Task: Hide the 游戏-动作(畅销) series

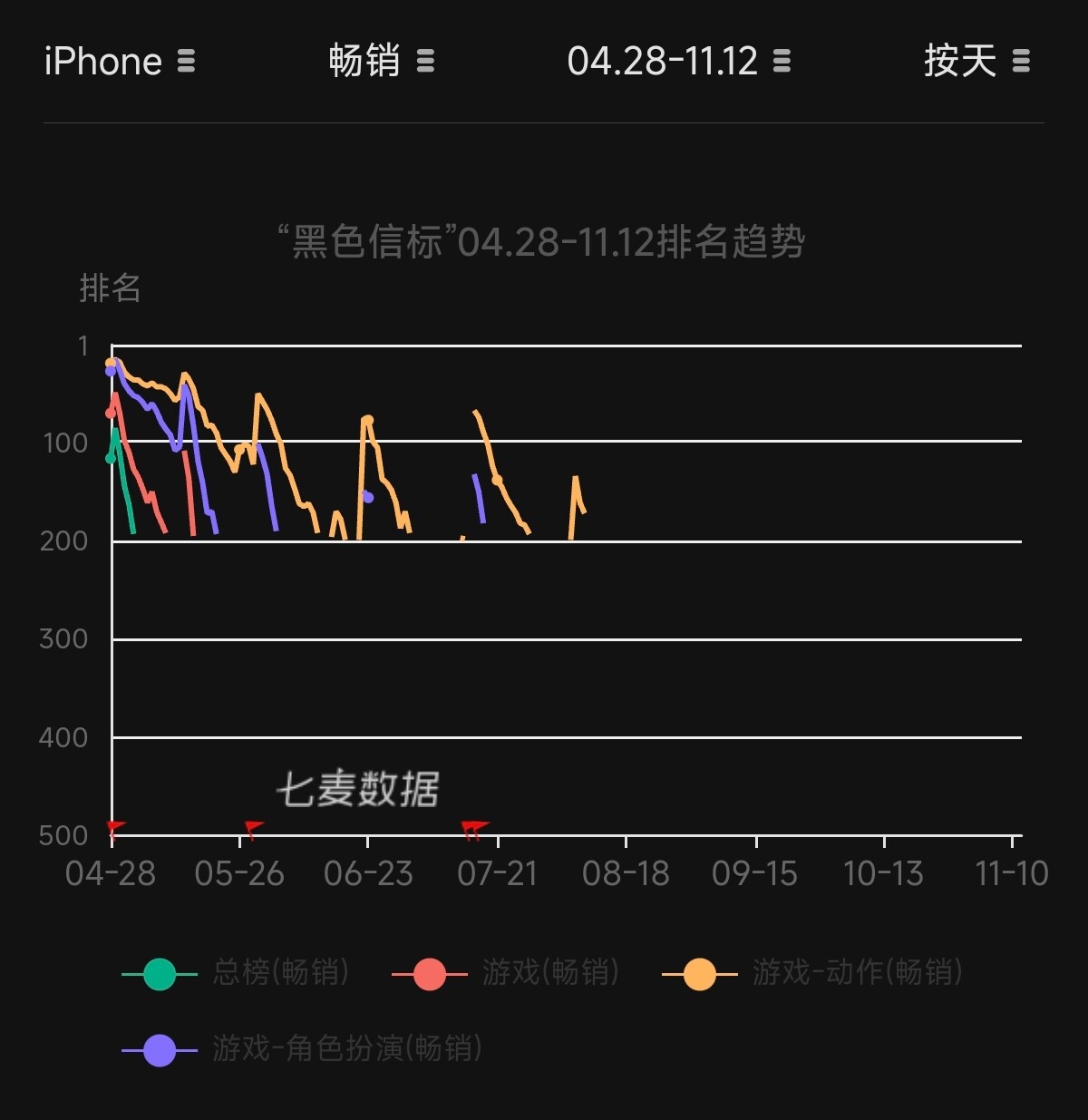Action: pos(812,973)
